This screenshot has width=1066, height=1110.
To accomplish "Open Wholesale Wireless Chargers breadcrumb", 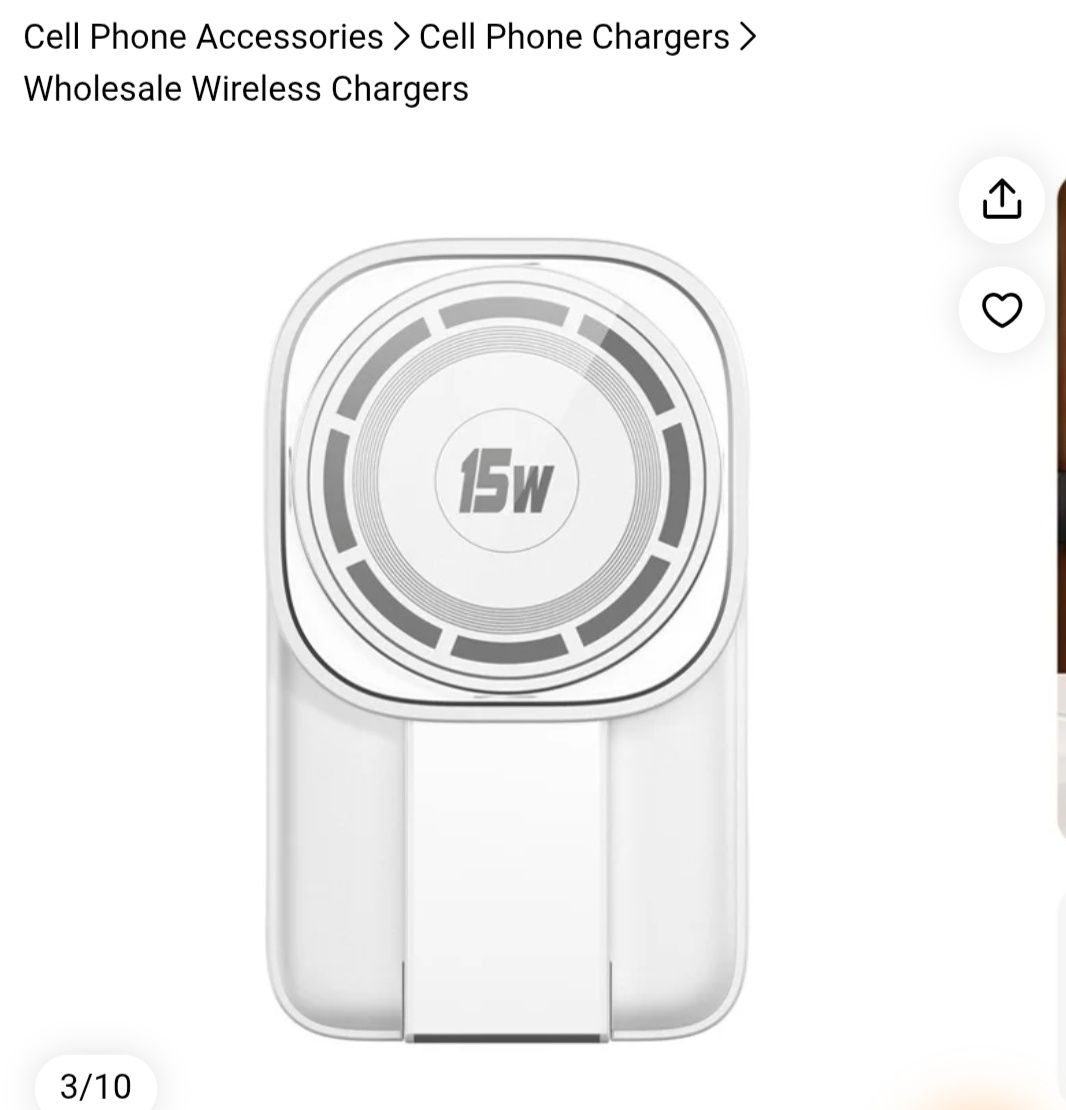I will (246, 89).
